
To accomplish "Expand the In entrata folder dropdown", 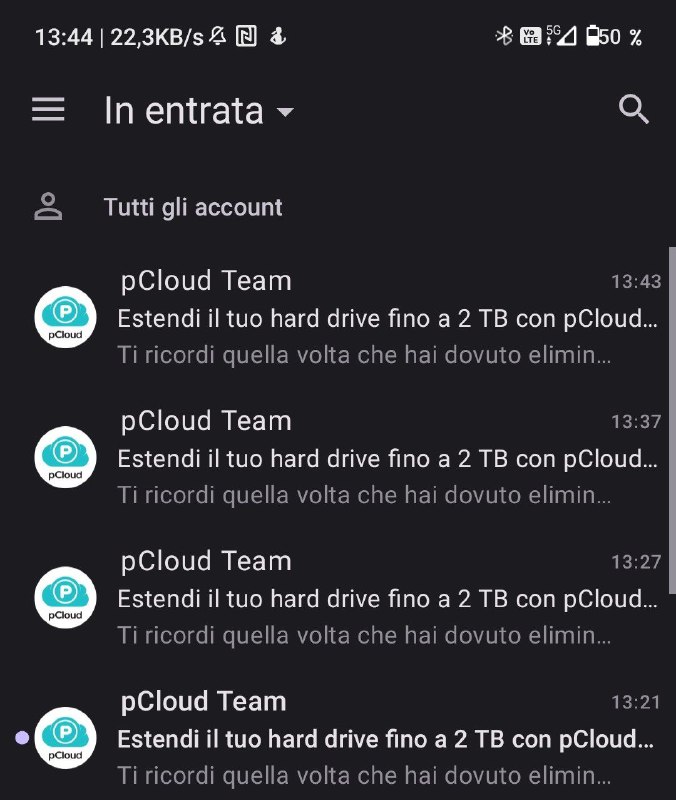I will [x=285, y=112].
